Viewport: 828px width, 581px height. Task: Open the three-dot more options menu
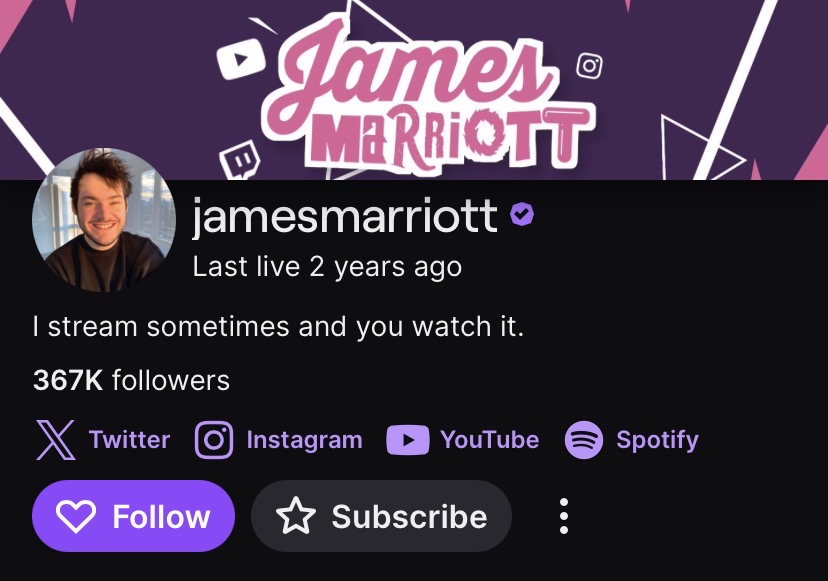564,516
